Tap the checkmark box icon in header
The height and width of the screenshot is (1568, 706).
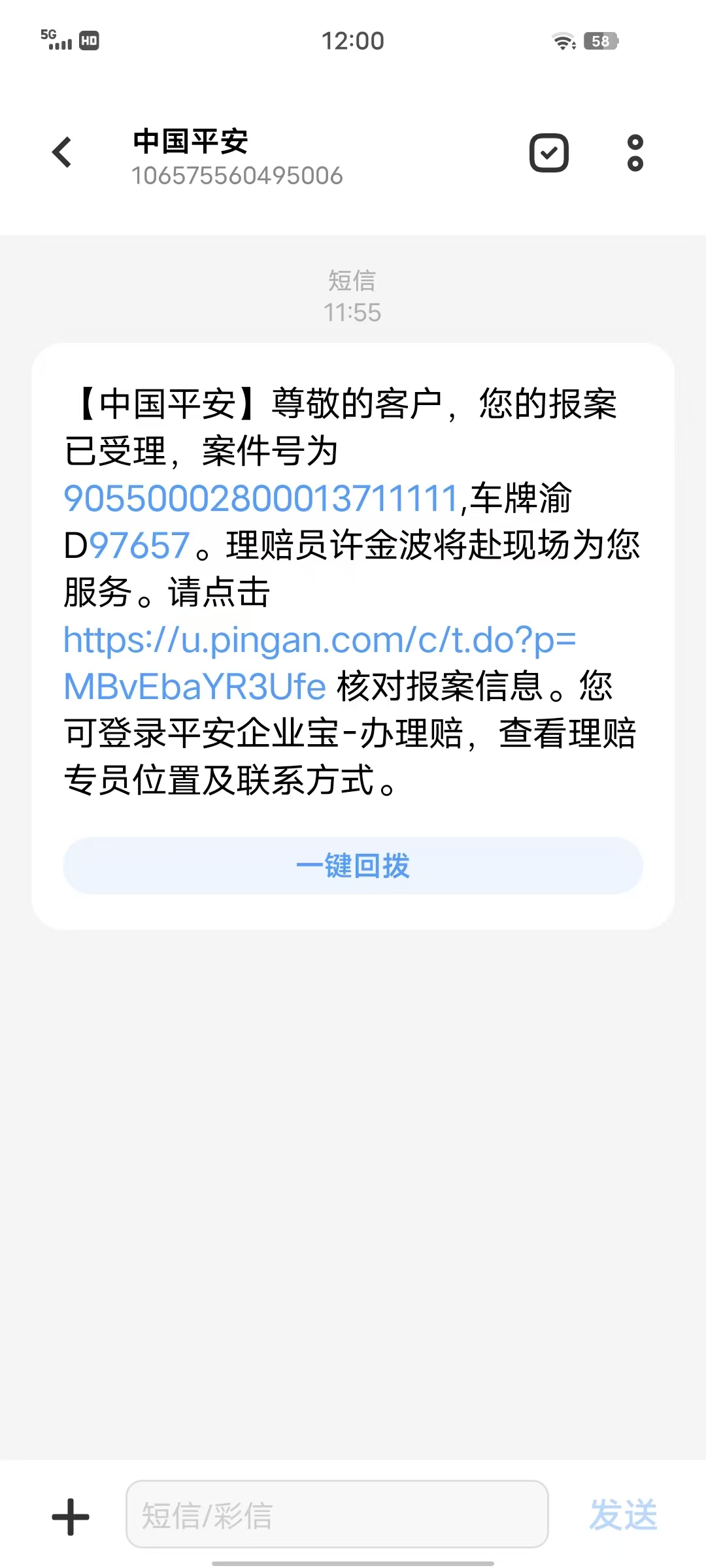(x=548, y=153)
